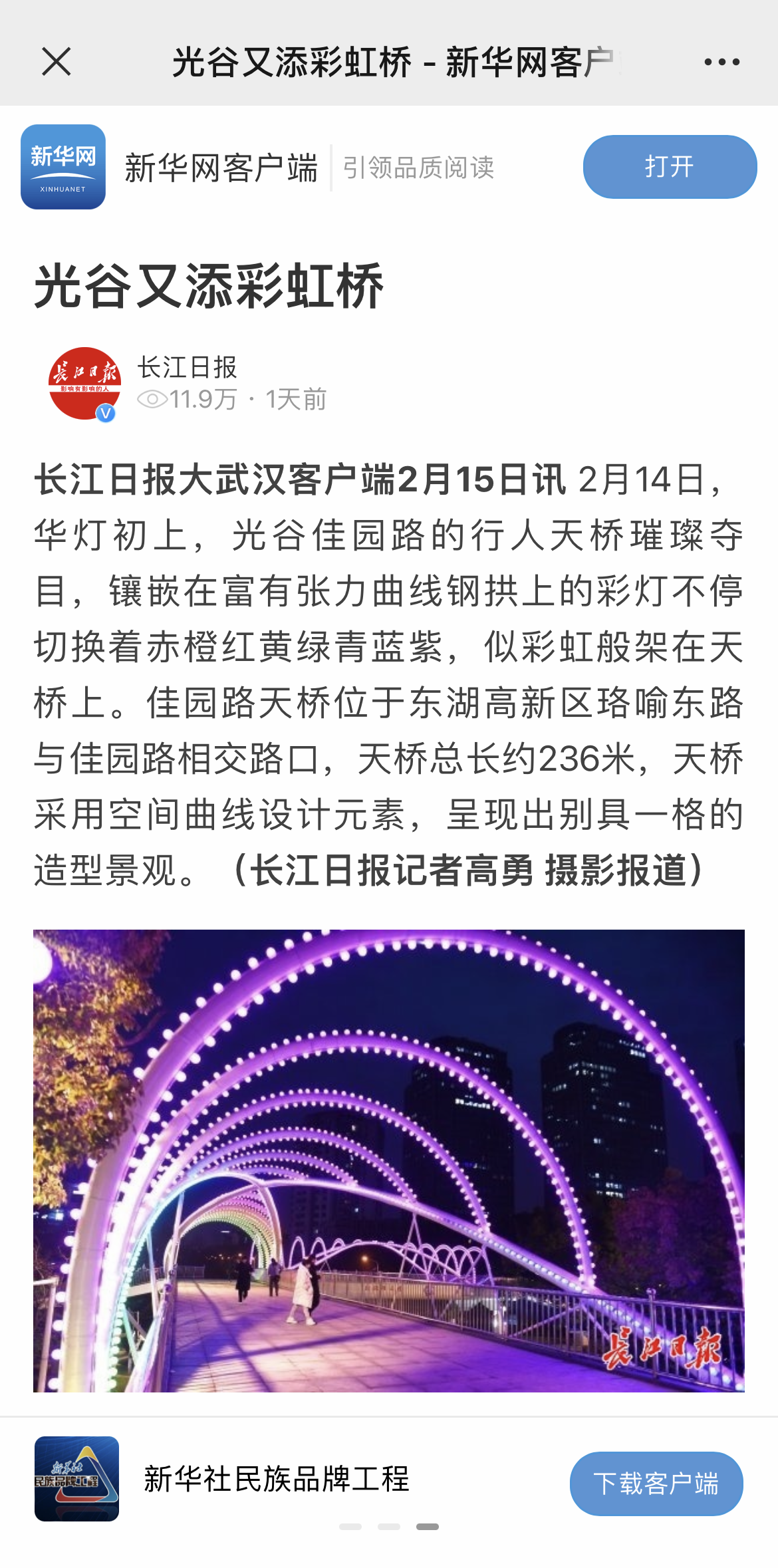View the rainbow bridge photo
This screenshot has width=778, height=1568.
click(389, 1160)
